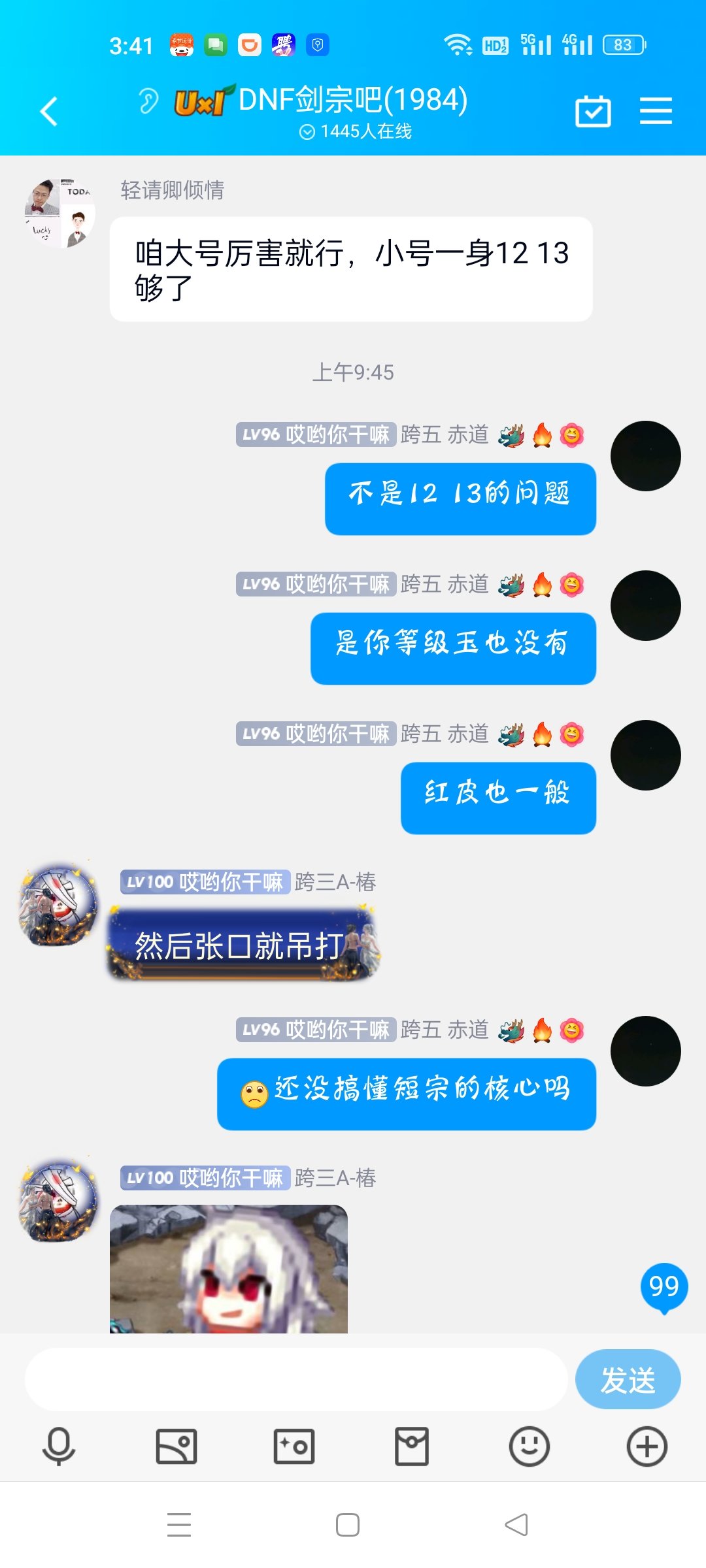Tap the ear listening-mode icon beside the group title

(149, 101)
